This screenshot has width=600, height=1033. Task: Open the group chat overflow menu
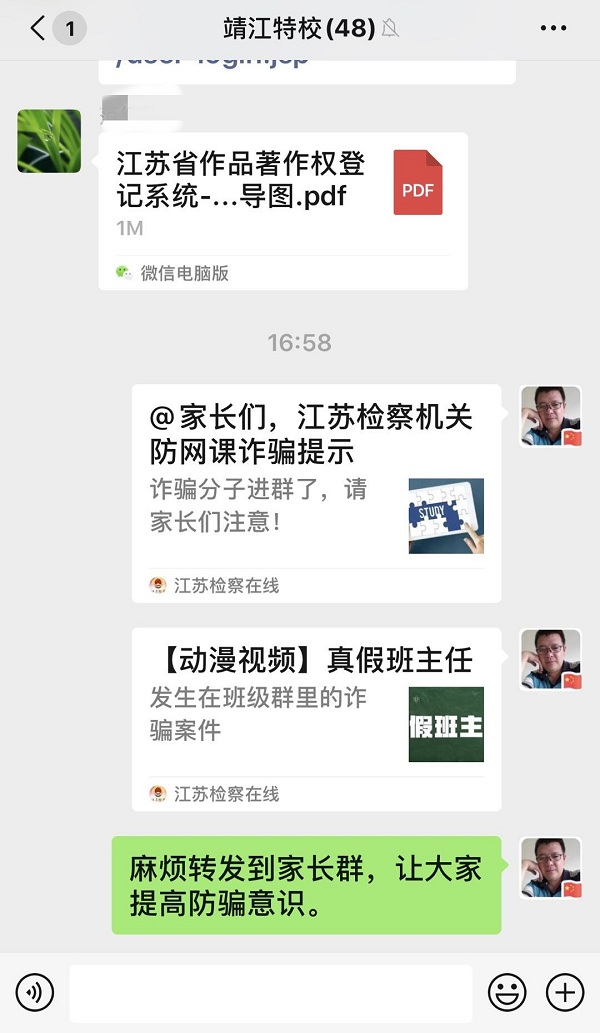(553, 28)
